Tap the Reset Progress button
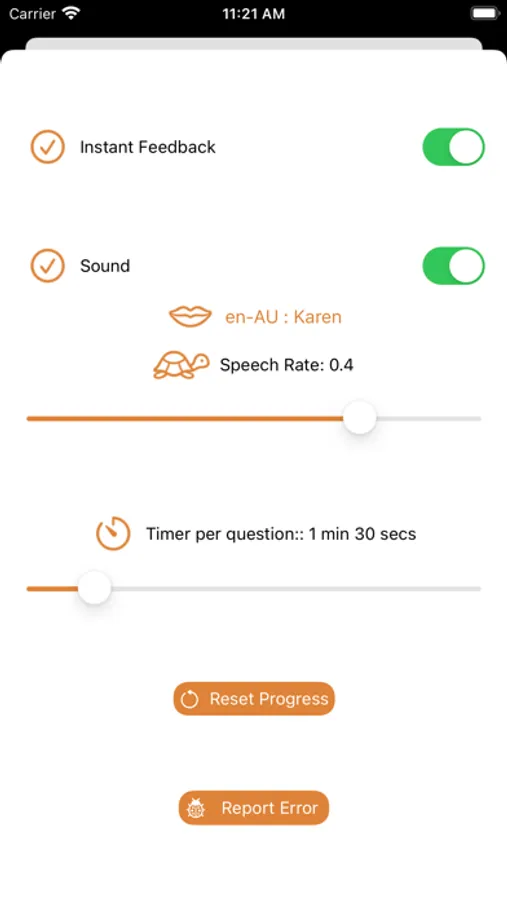The width and height of the screenshot is (507, 900). [254, 699]
